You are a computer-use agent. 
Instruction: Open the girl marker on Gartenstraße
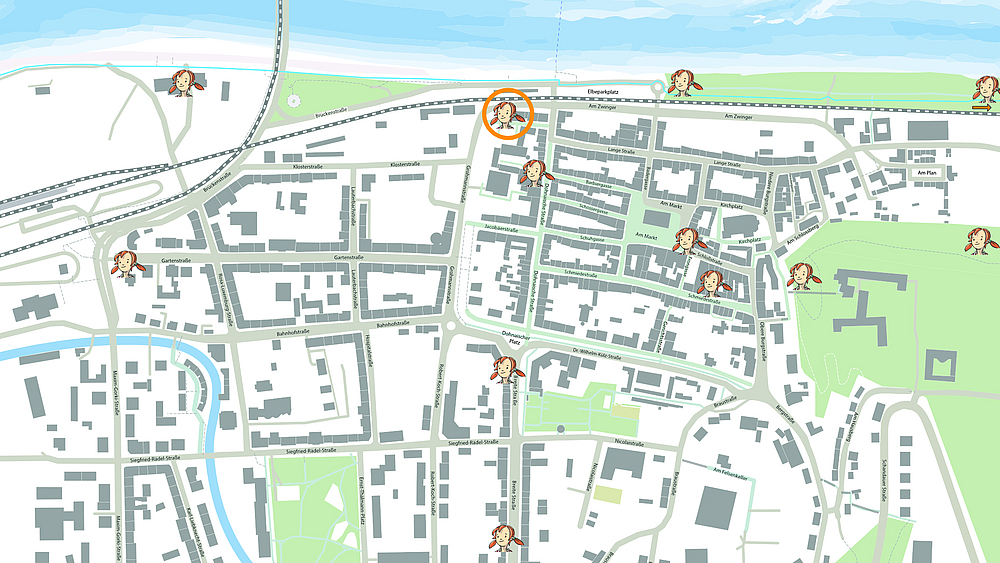[x=126, y=264]
